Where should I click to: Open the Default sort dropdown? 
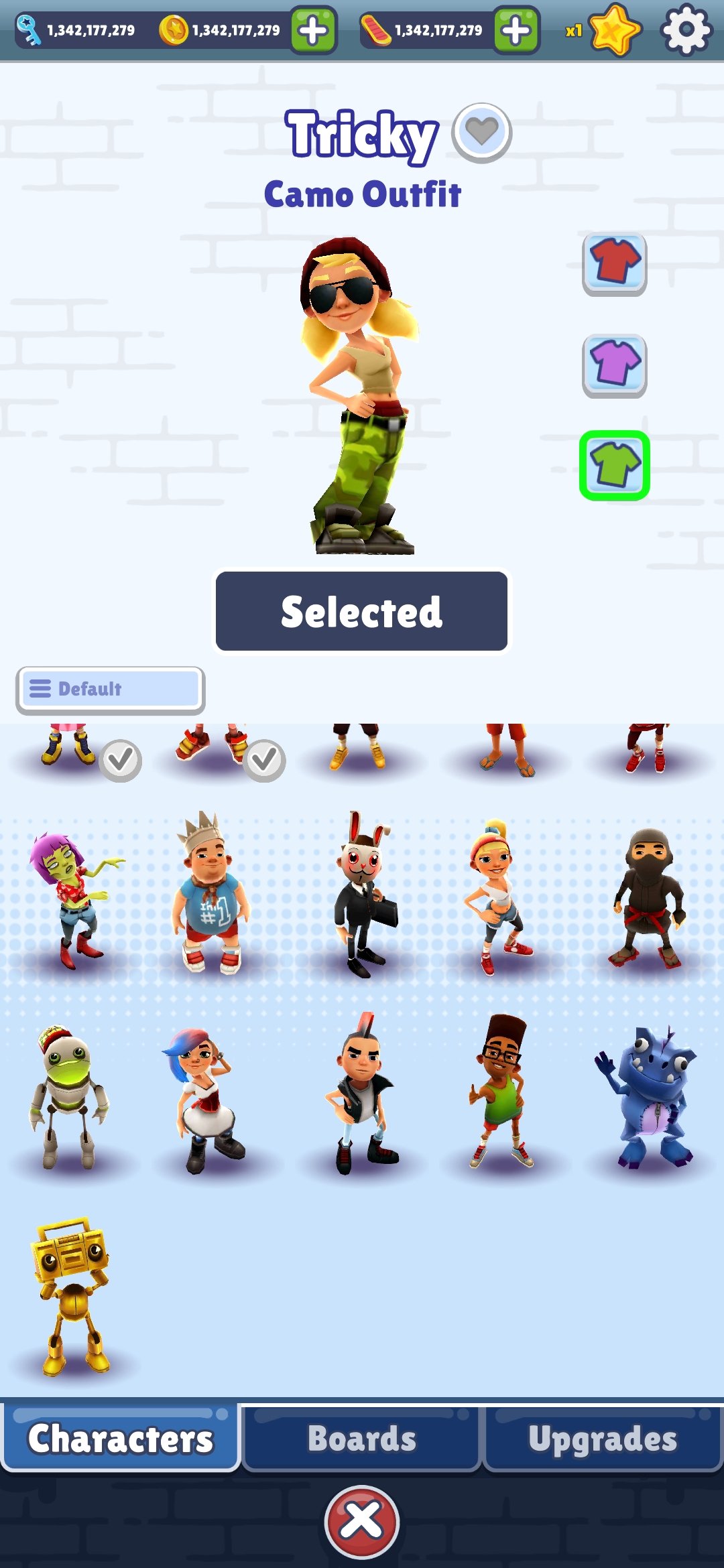point(111,689)
